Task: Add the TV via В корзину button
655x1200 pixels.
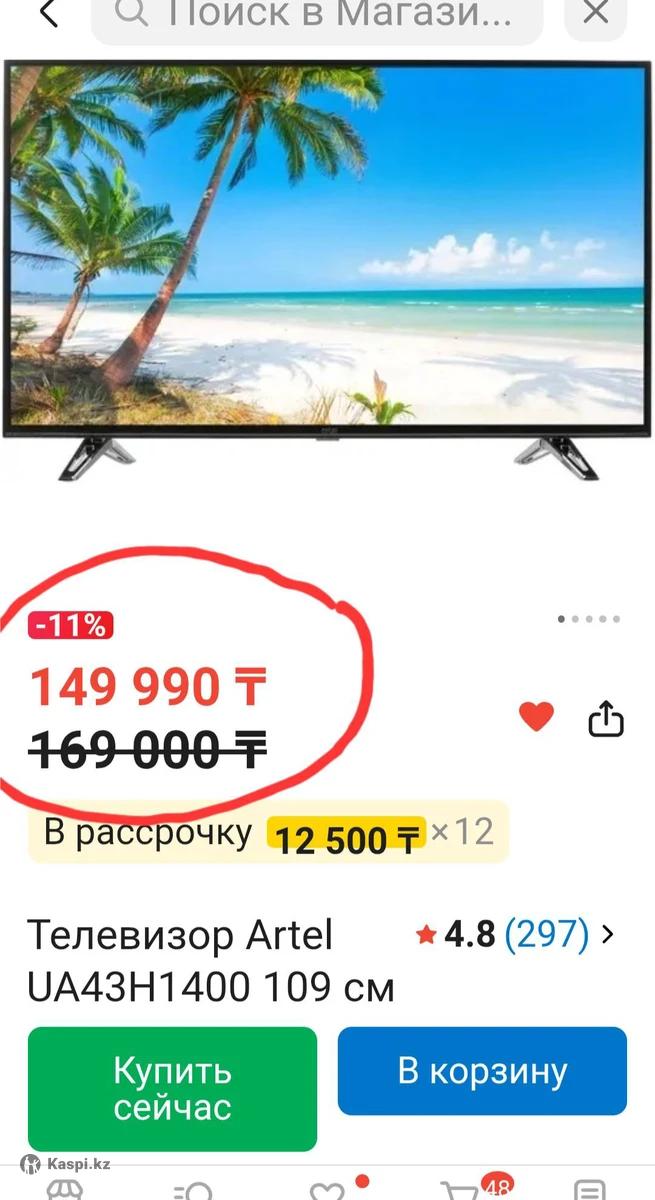Action: [482, 1071]
